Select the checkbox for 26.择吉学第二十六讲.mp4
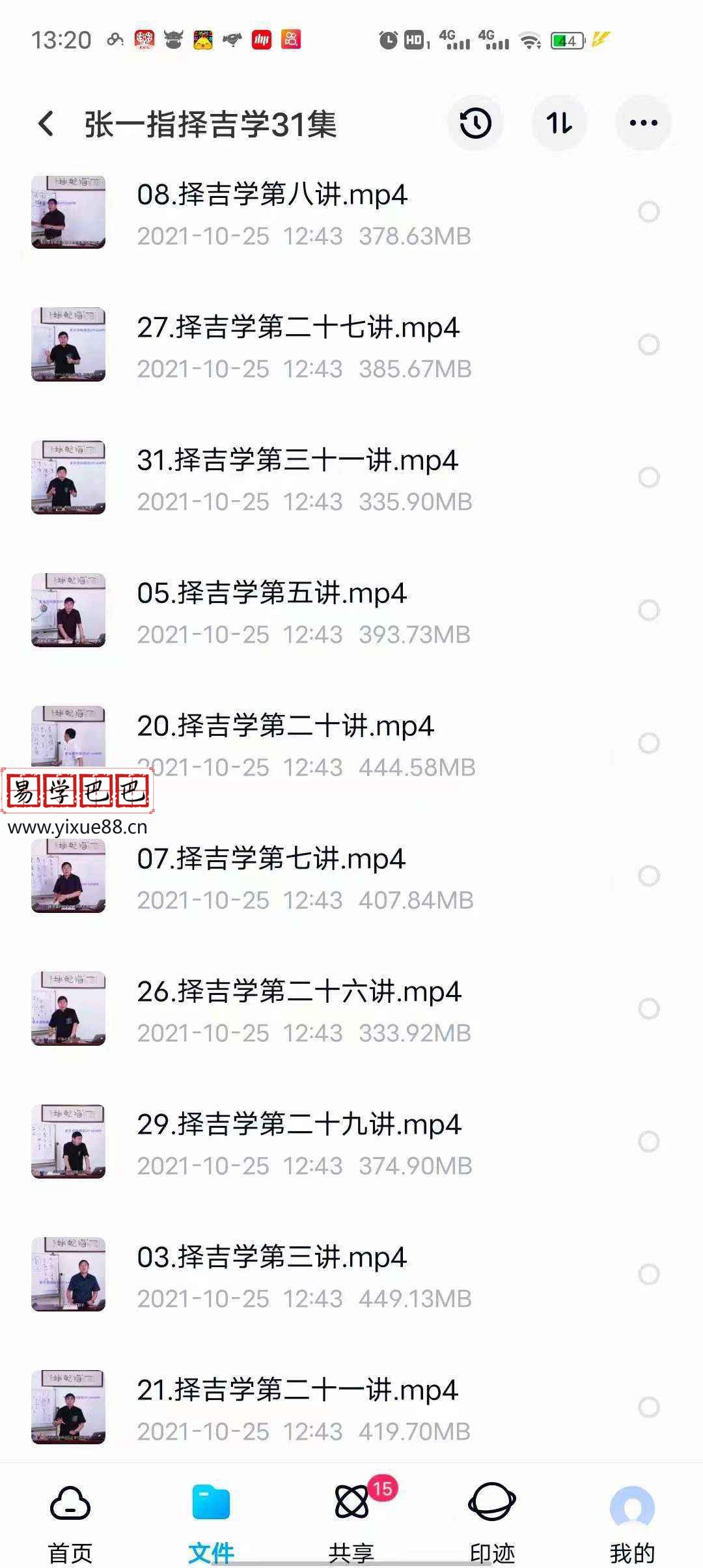703x1568 pixels. coord(647,1007)
